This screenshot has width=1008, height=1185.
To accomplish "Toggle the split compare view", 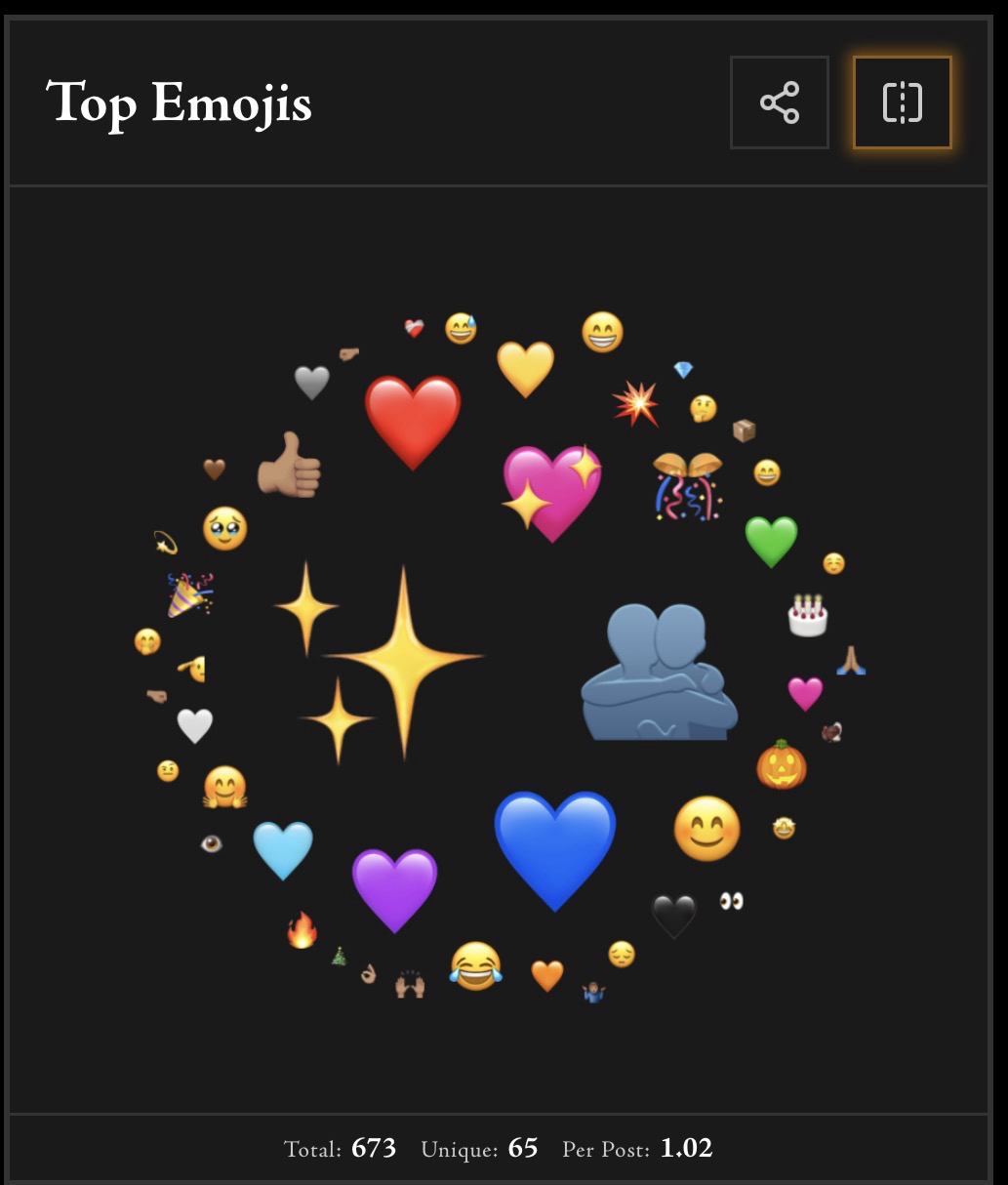I will (902, 102).
